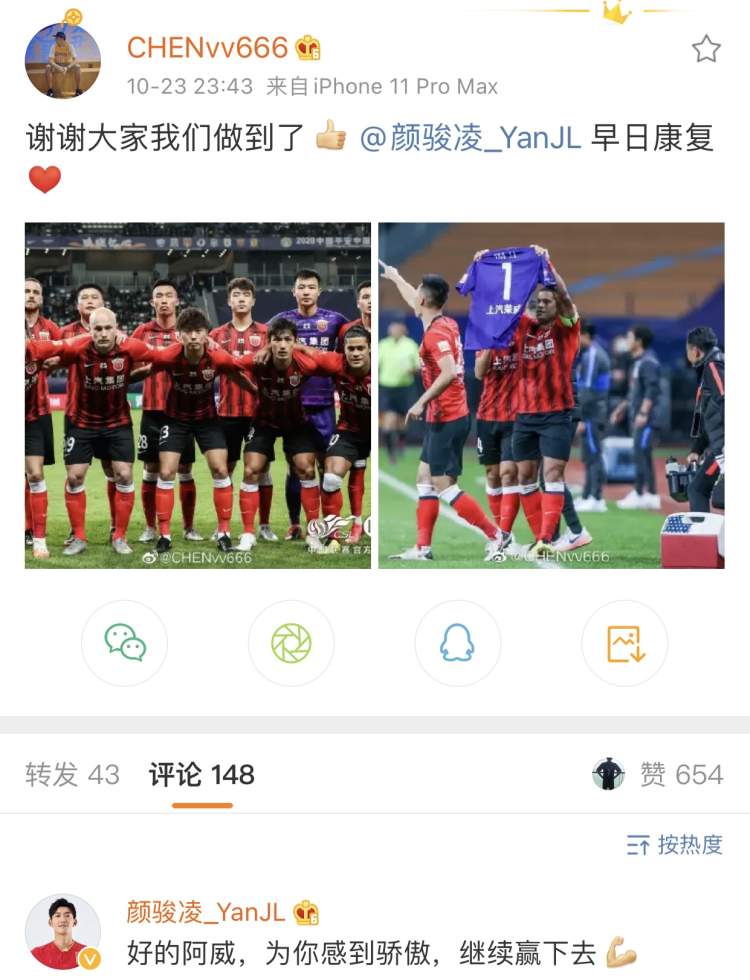The width and height of the screenshot is (750, 980).
Task: Open the @颜骏凌_YanJL mention link
Action: tap(470, 137)
